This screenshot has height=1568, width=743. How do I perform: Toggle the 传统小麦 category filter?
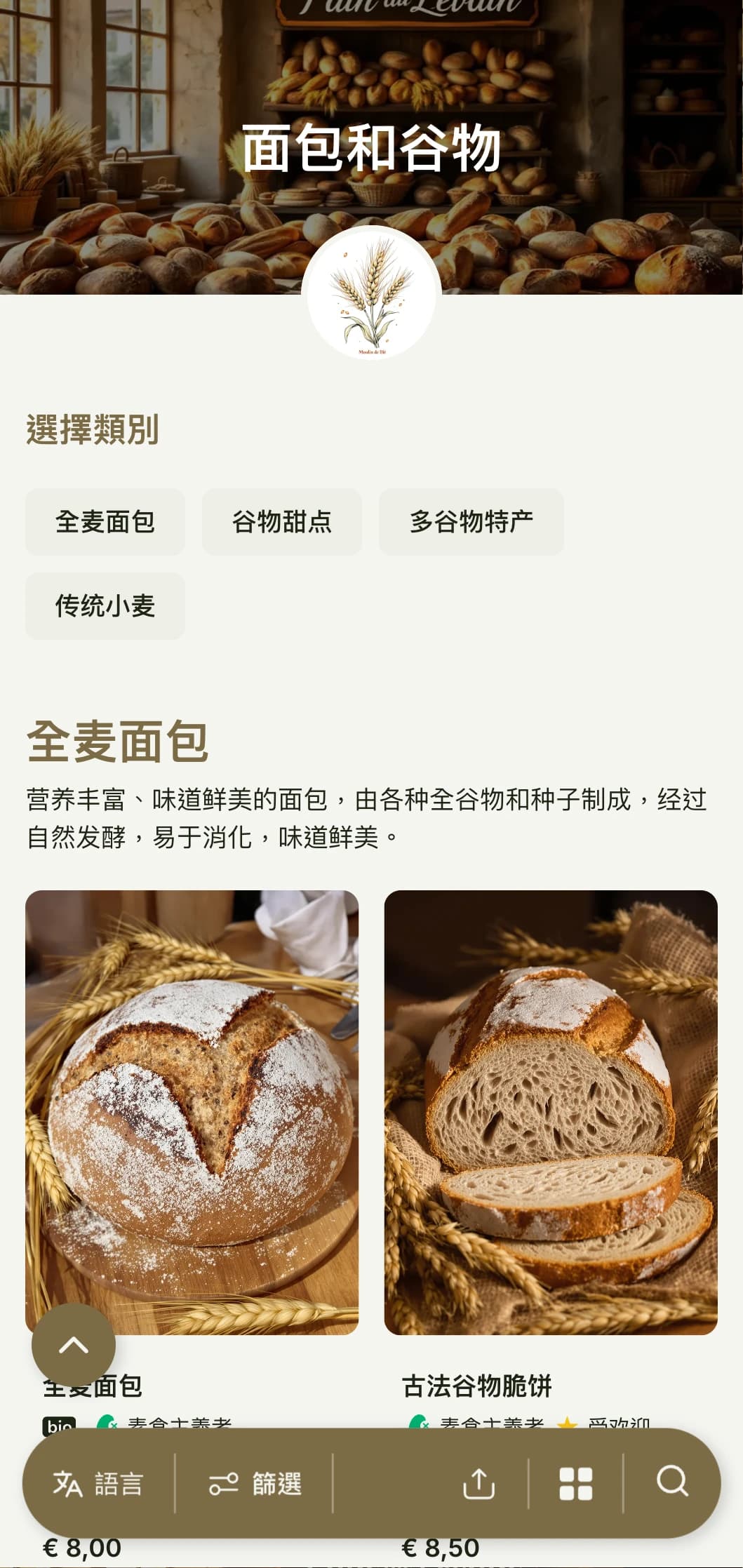pyautogui.click(x=105, y=607)
